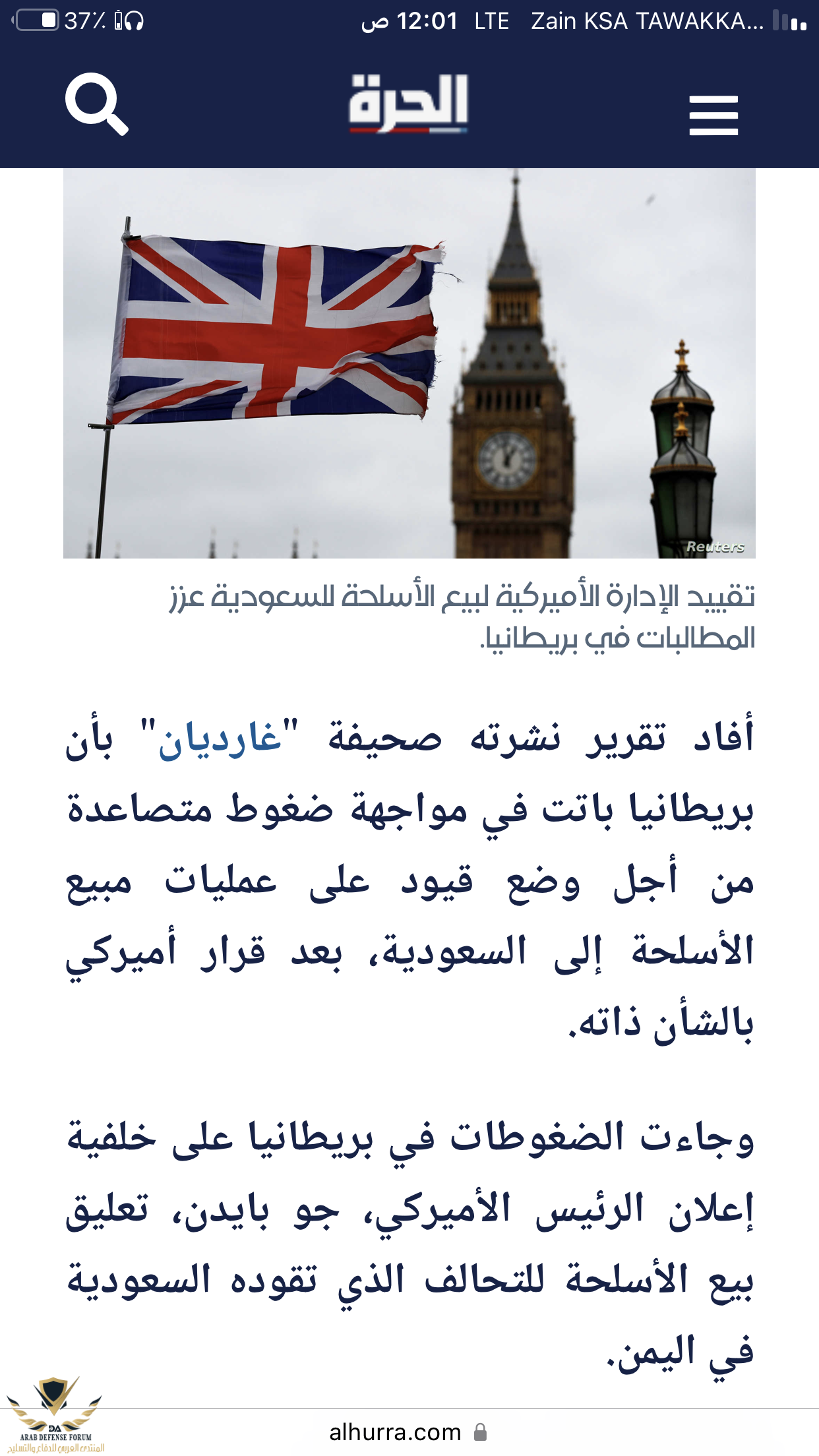Open the hamburger menu
Screen dimensions: 819x1456
point(713,115)
